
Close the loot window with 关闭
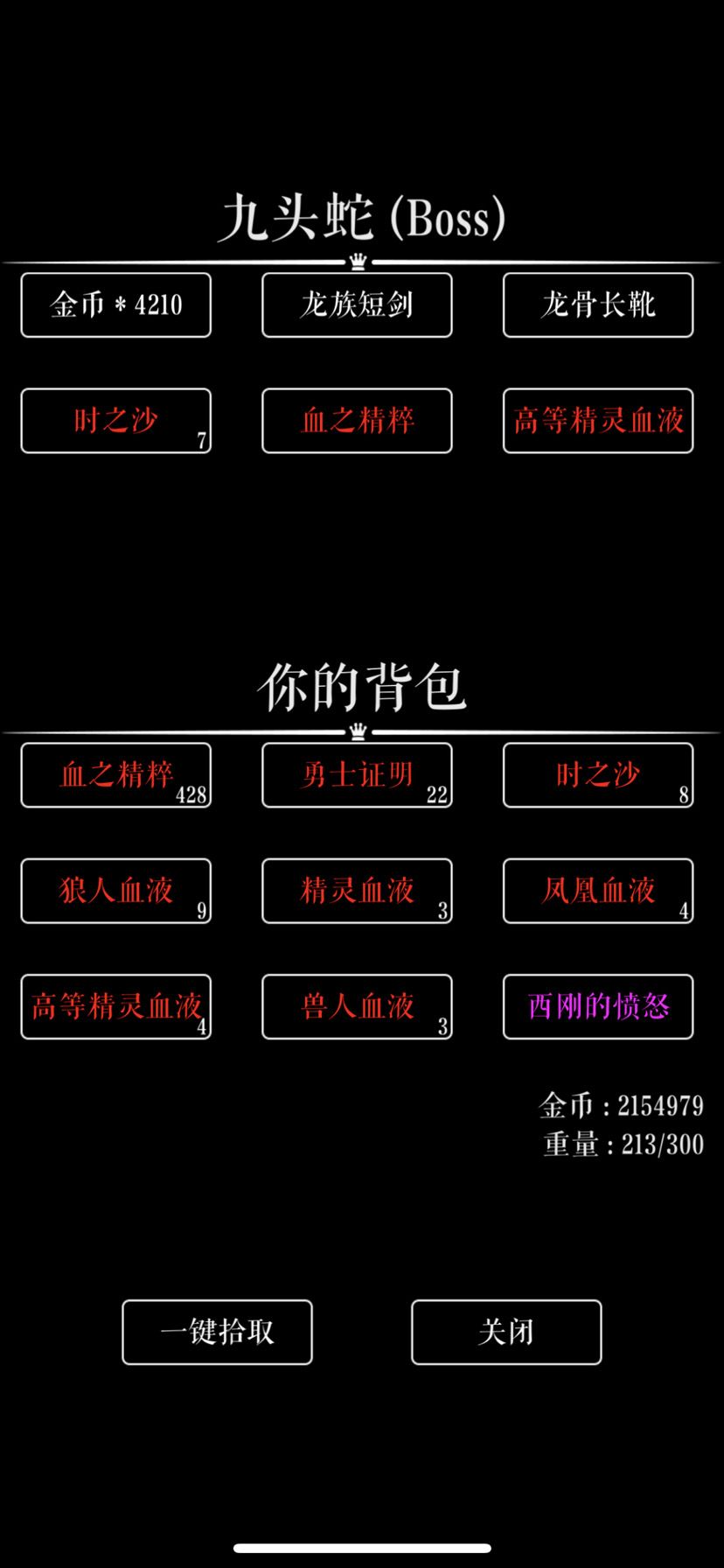[x=505, y=1332]
